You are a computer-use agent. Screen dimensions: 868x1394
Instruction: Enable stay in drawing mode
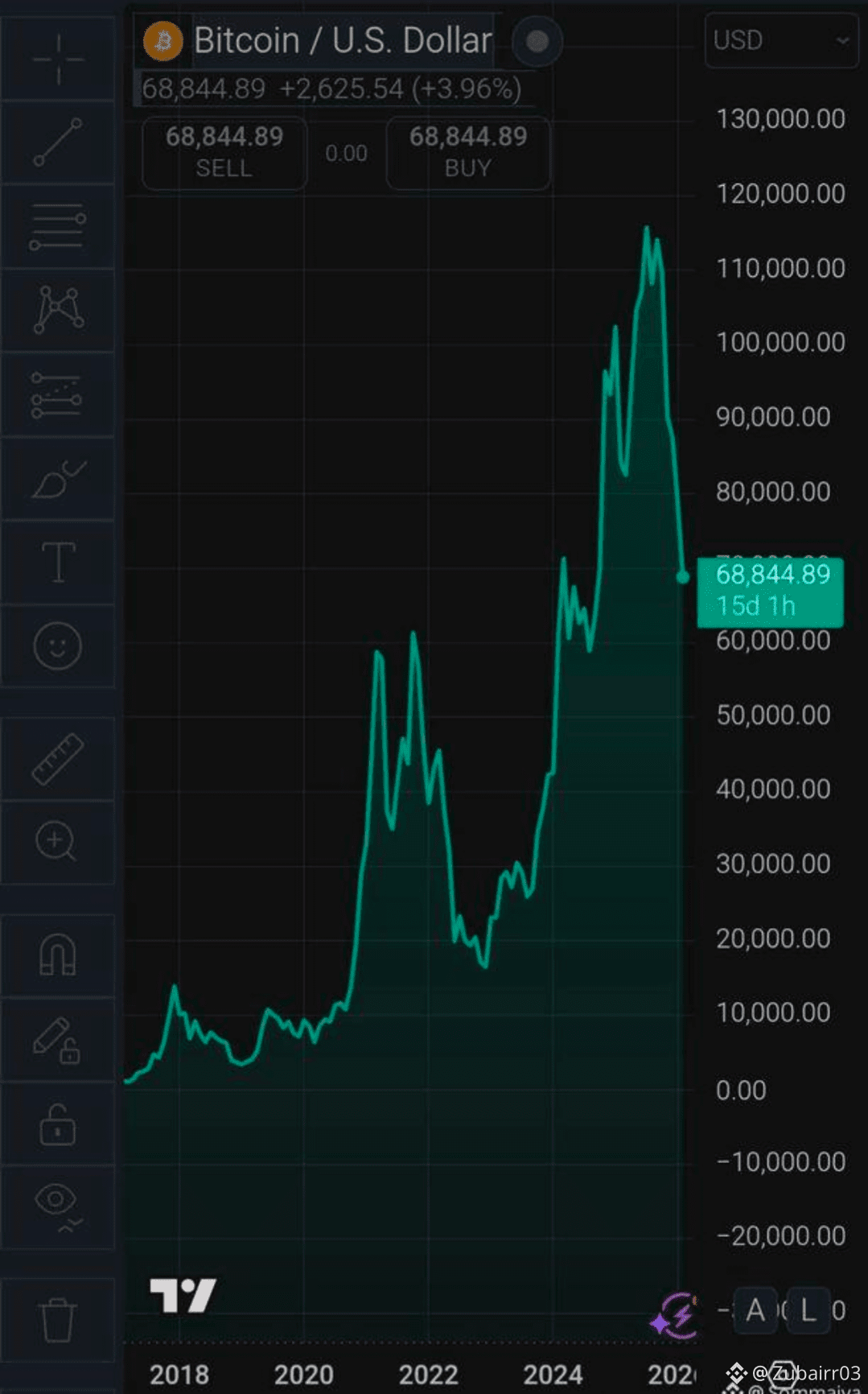(58, 1040)
